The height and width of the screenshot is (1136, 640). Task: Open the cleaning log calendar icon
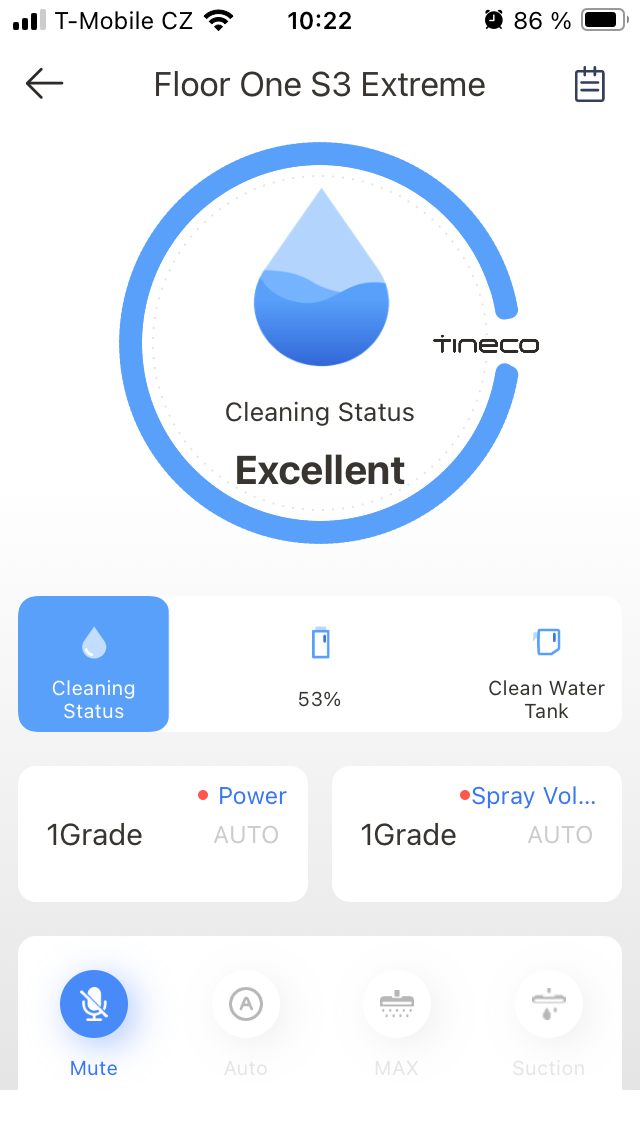click(x=590, y=85)
